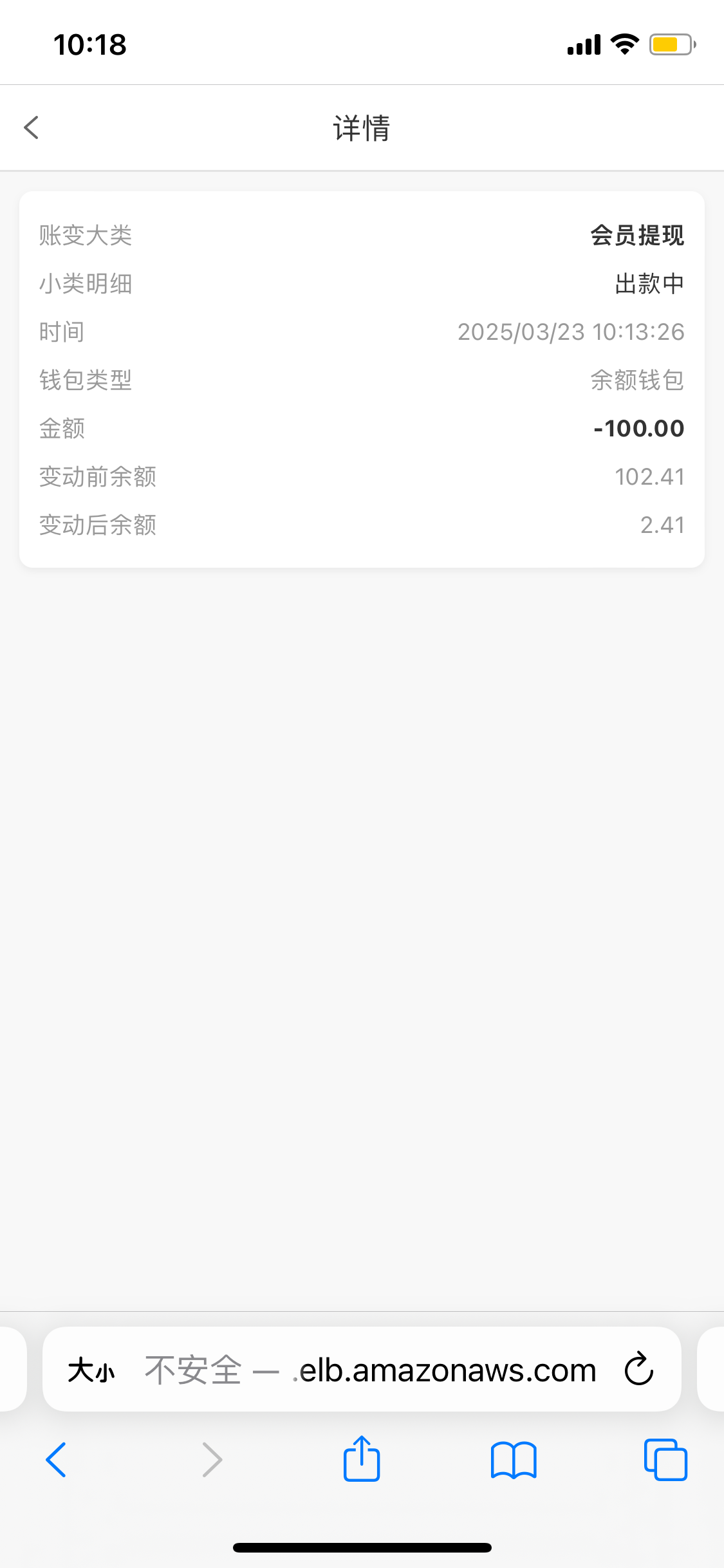
Task: Open the 大小 page text size menu
Action: coord(91,1370)
